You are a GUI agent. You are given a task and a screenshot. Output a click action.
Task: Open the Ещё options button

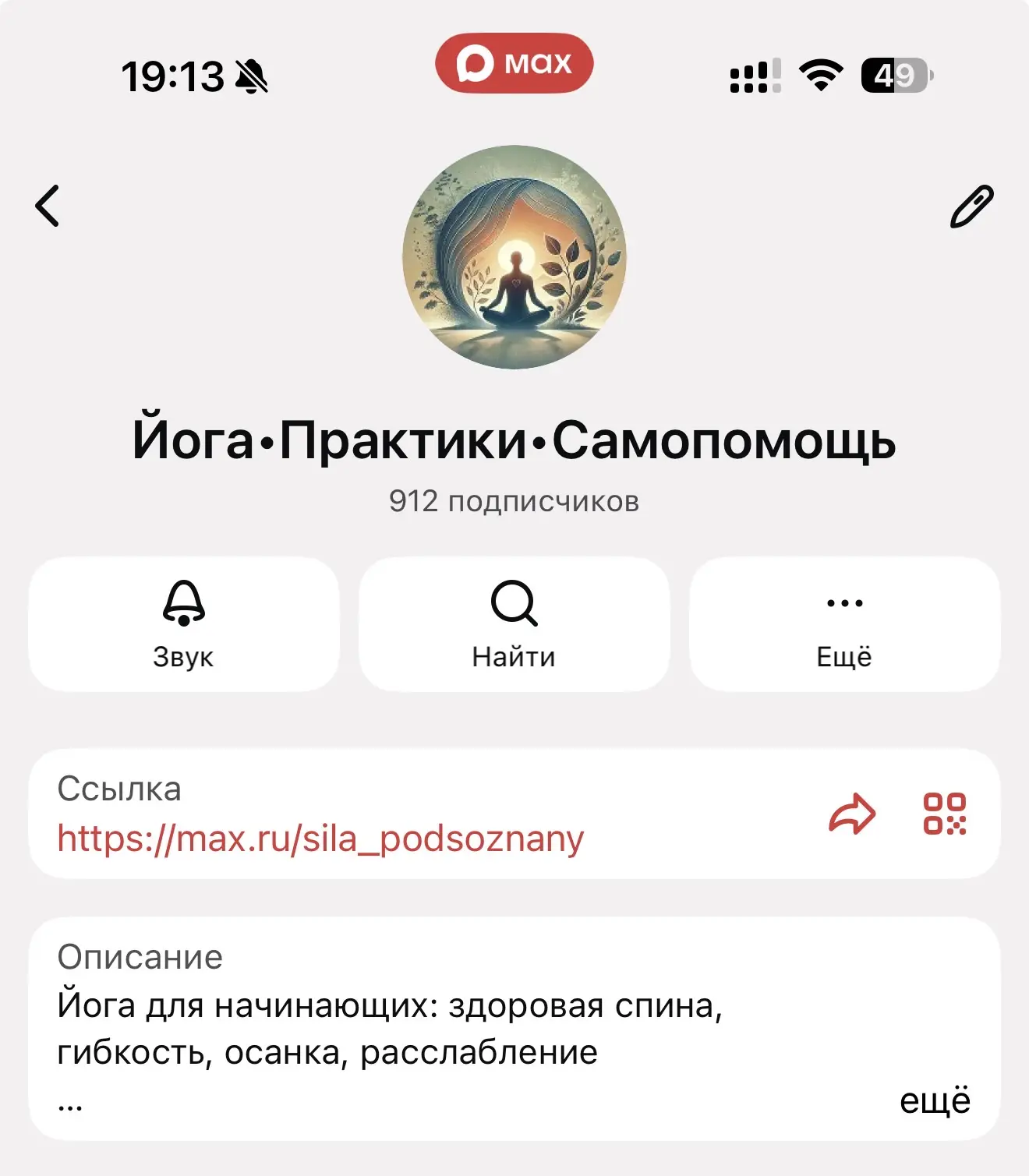tap(844, 623)
